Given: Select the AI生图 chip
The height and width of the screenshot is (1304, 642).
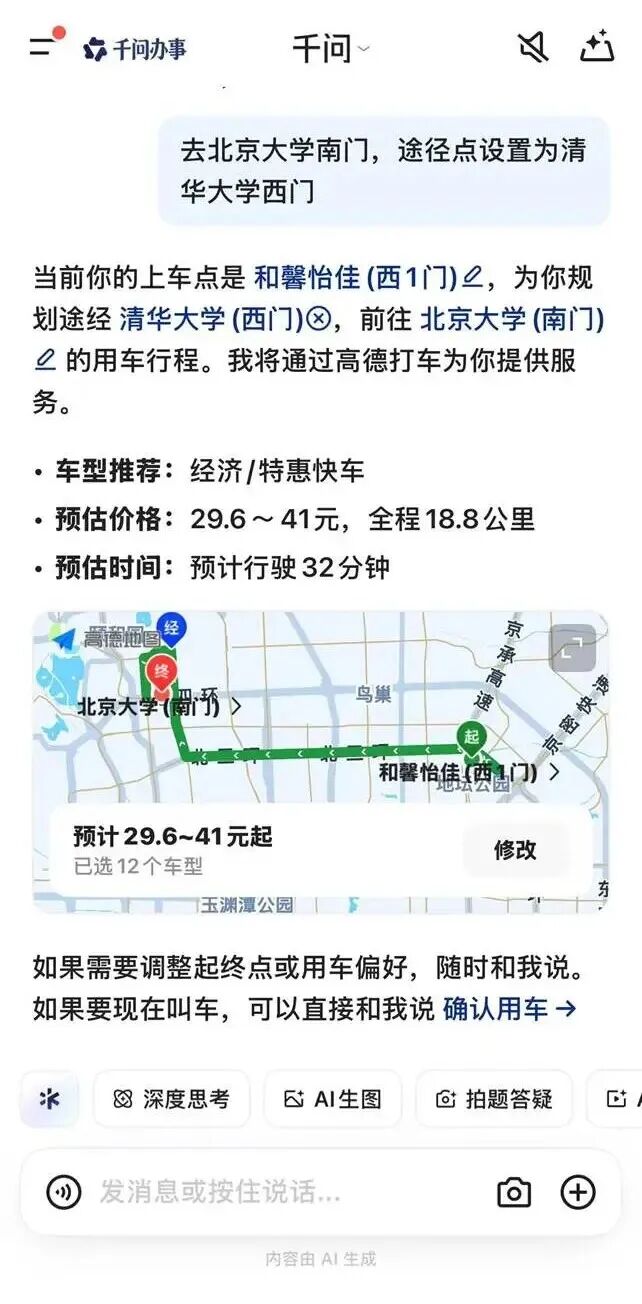Looking at the screenshot, I should point(332,1099).
